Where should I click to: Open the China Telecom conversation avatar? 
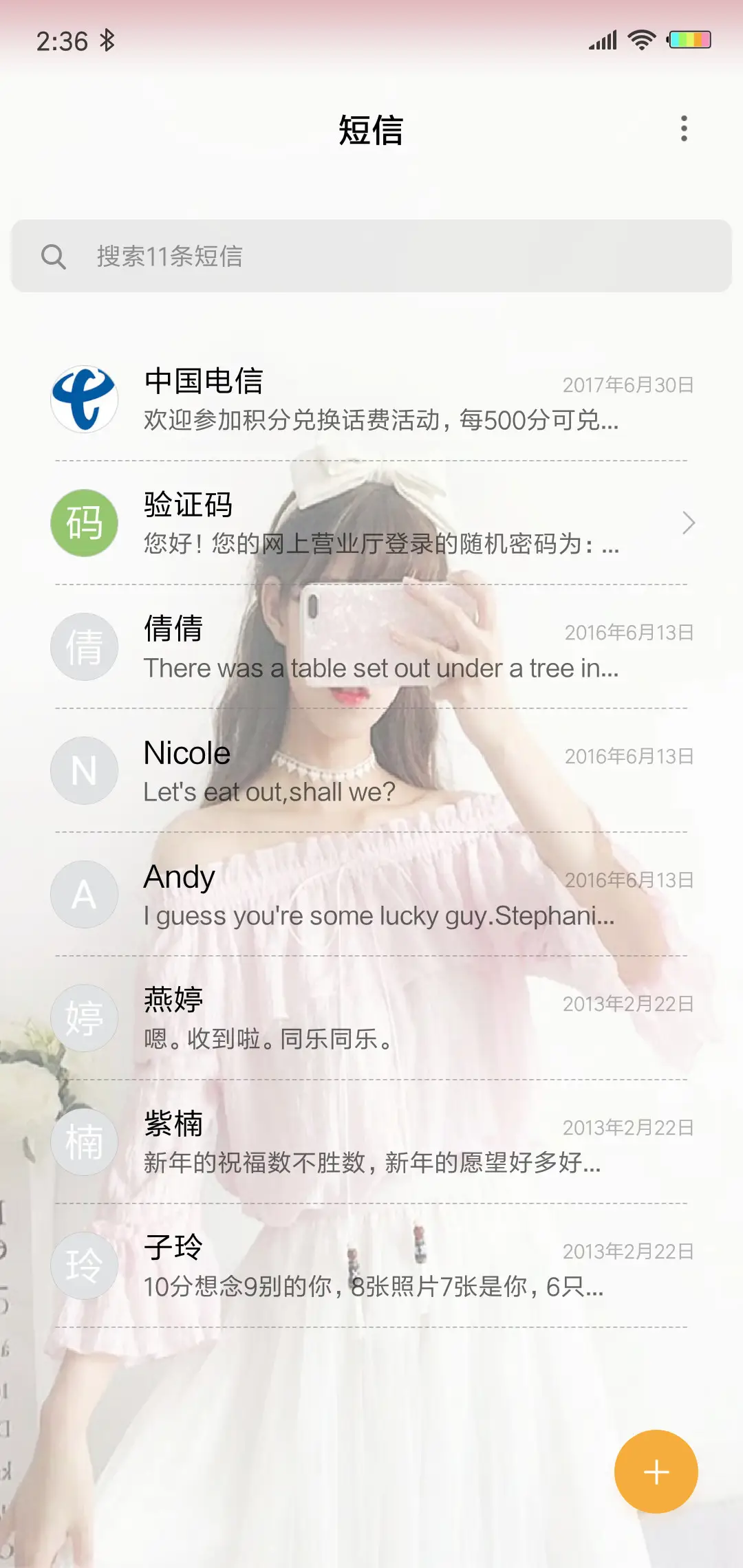point(84,399)
